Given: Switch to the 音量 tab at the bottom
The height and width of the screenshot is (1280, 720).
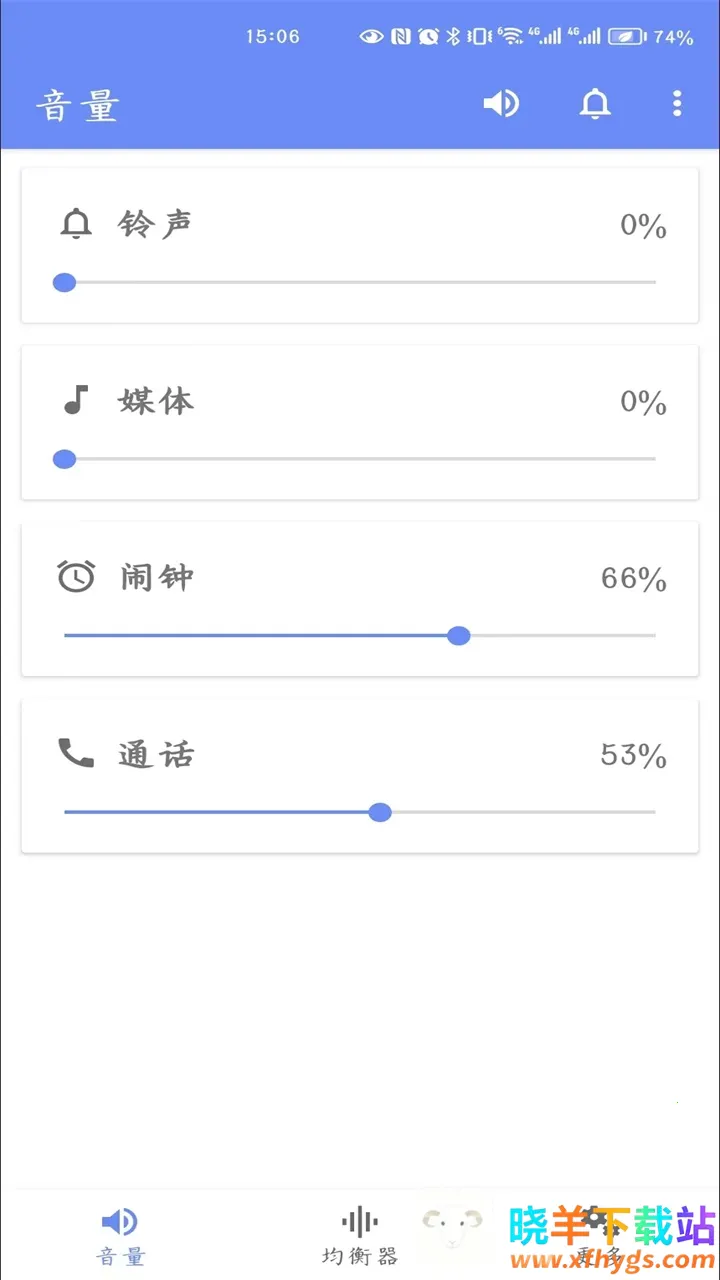Looking at the screenshot, I should point(120,1233).
